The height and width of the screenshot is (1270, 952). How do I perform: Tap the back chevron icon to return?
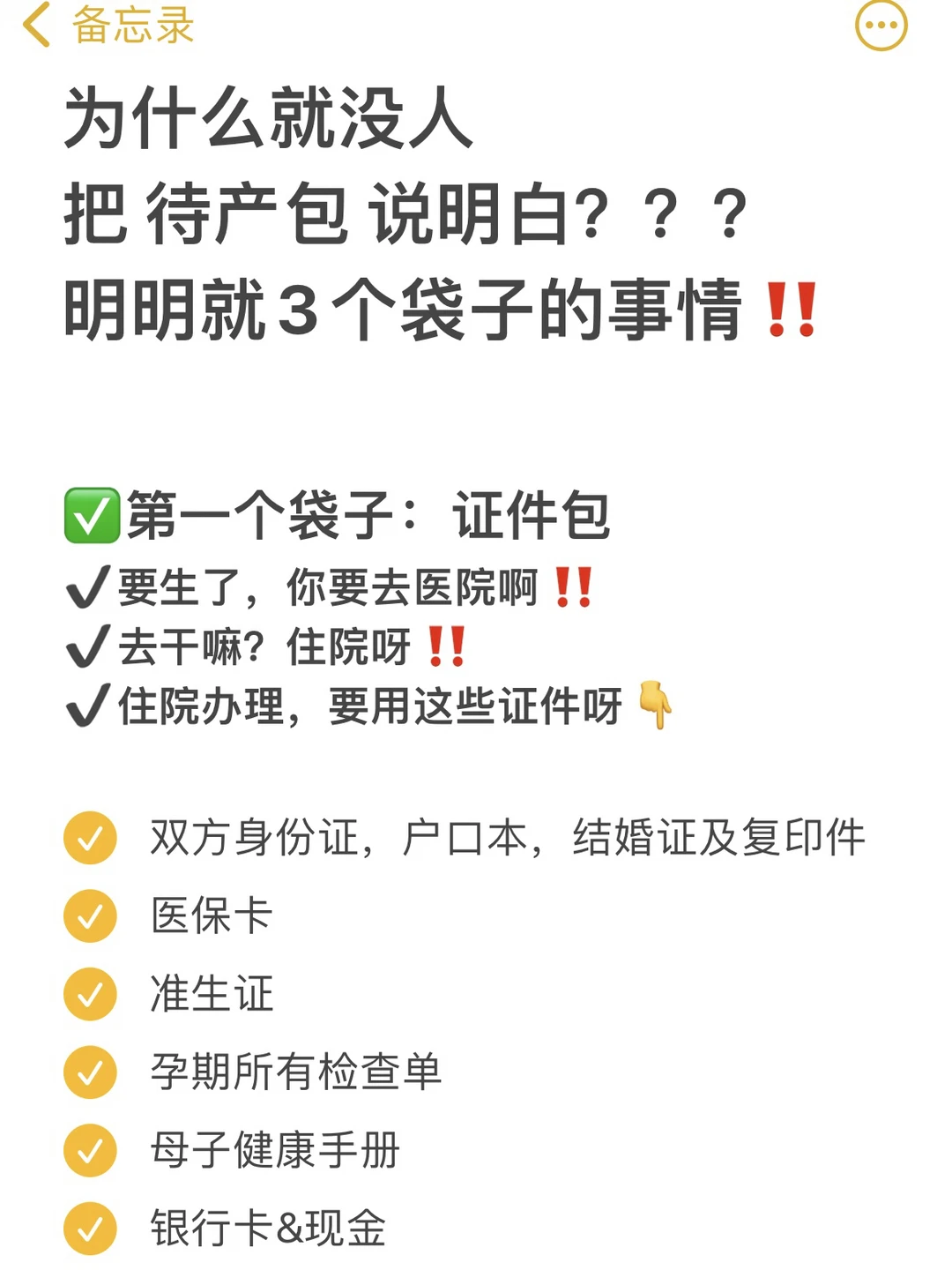(35, 26)
